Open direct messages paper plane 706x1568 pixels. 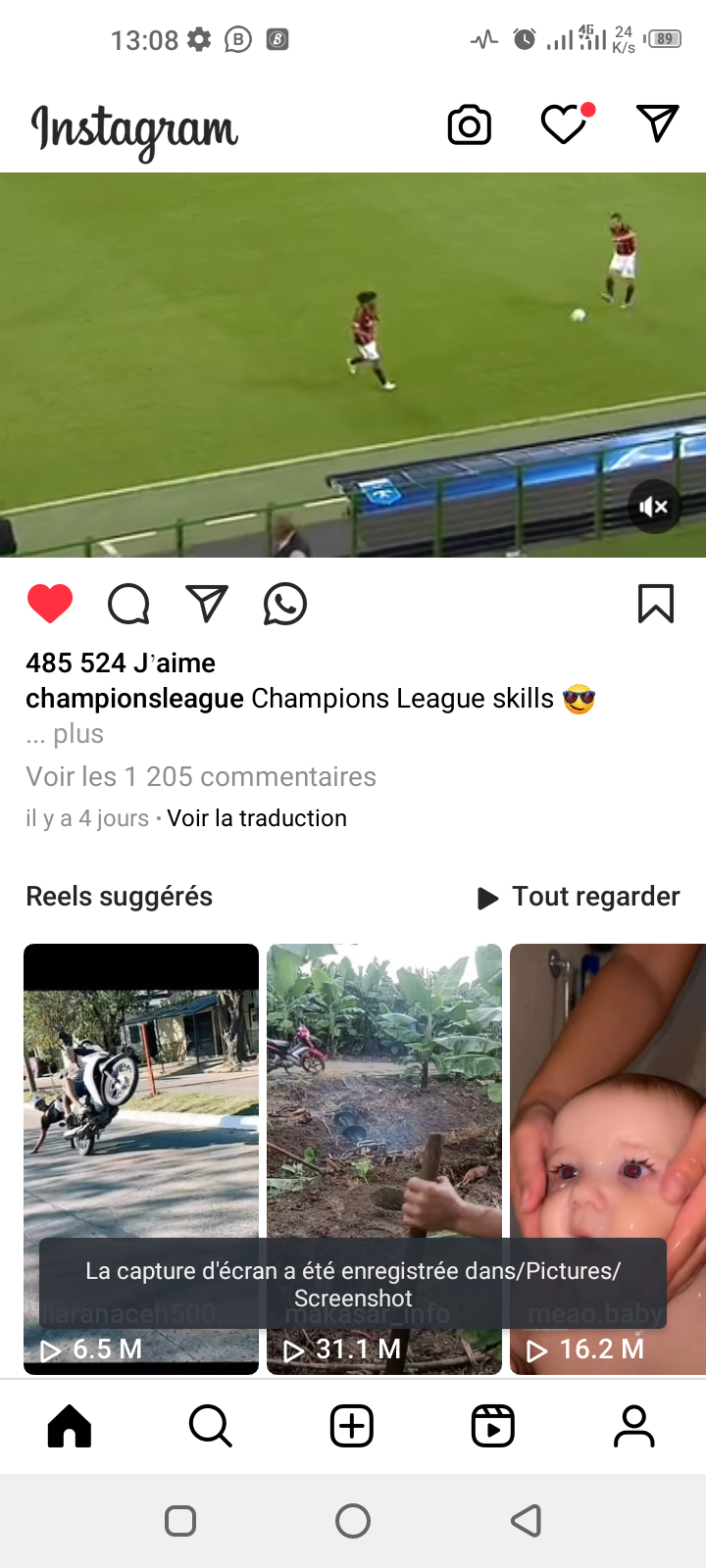pyautogui.click(x=657, y=123)
